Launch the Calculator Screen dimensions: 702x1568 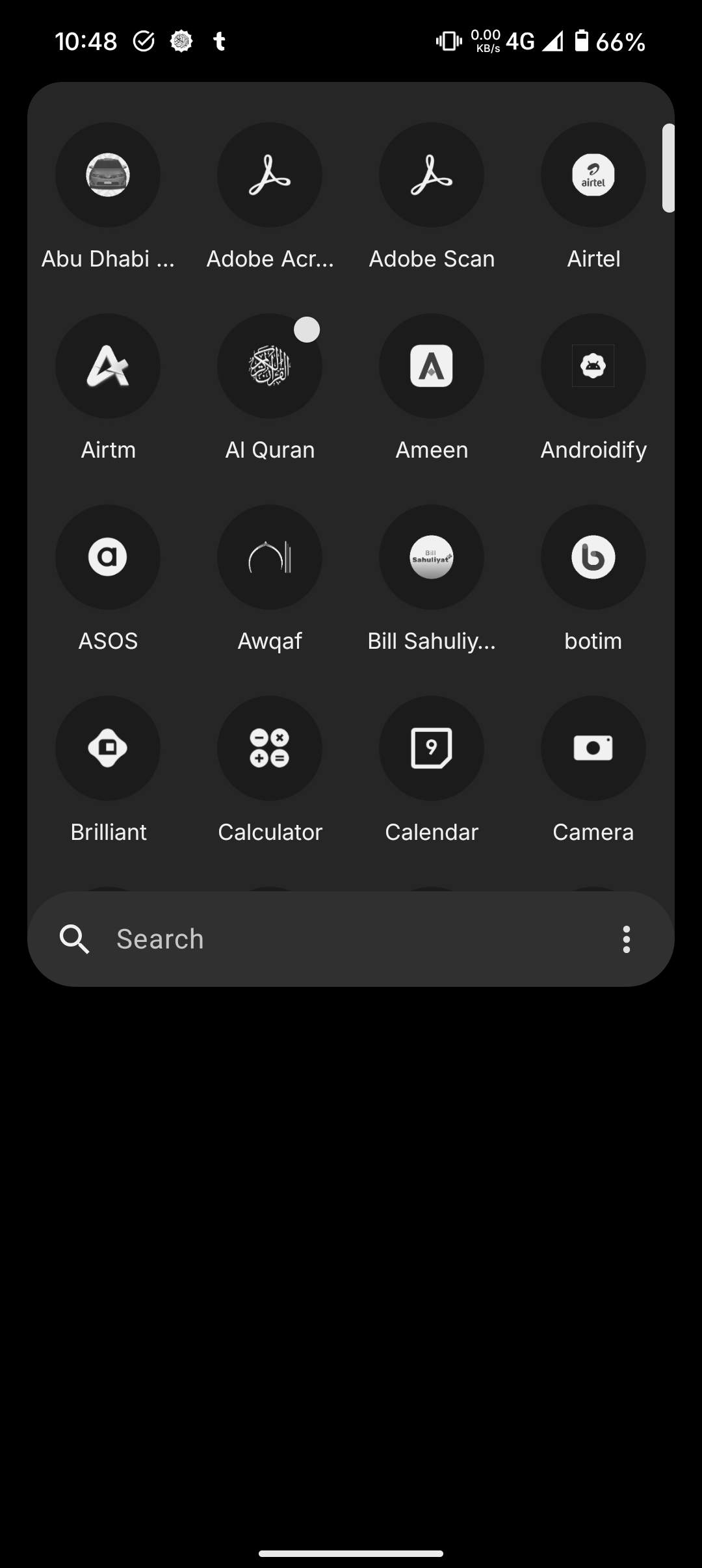pos(270,748)
